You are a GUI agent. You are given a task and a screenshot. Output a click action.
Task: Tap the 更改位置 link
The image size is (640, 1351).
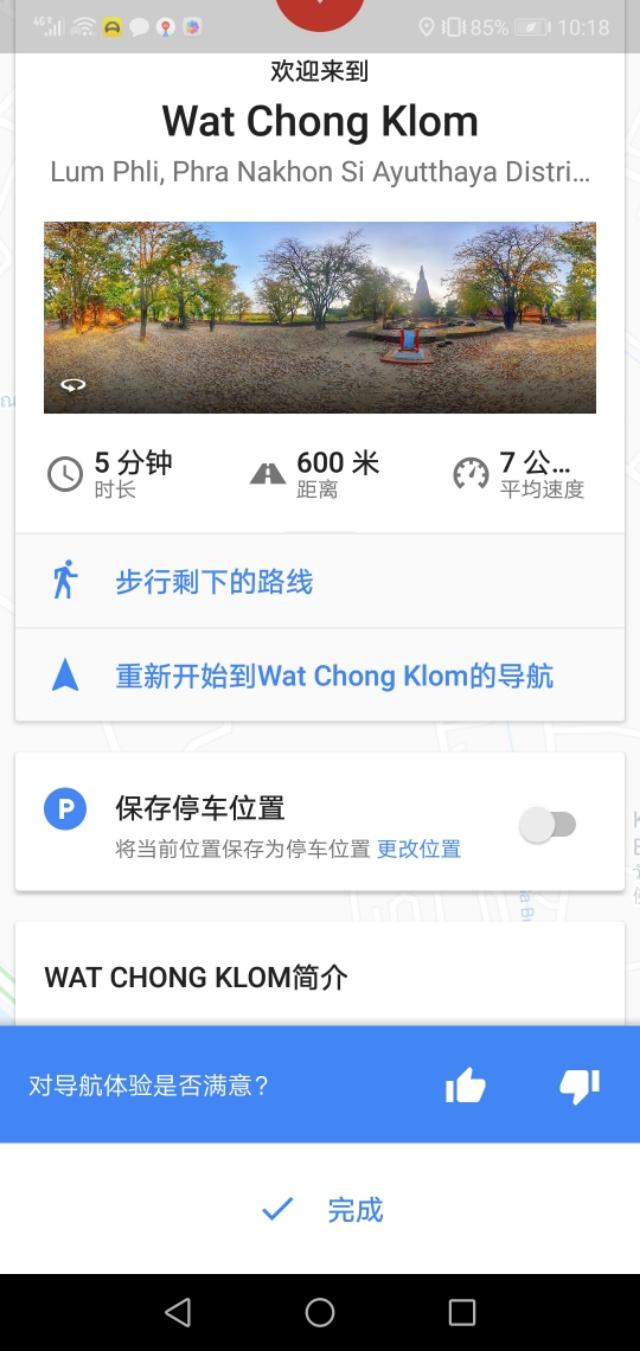419,850
